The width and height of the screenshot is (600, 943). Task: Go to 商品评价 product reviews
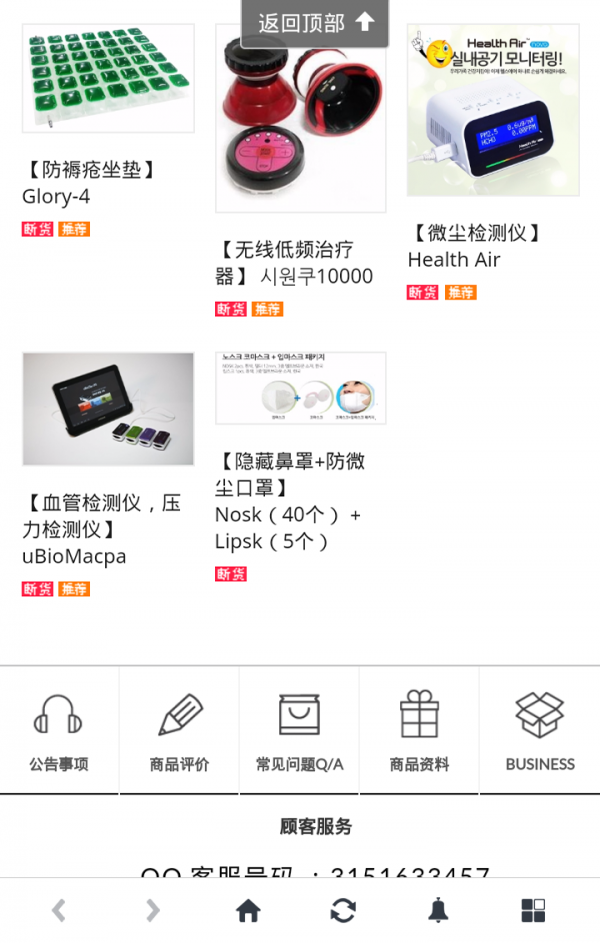tap(179, 731)
